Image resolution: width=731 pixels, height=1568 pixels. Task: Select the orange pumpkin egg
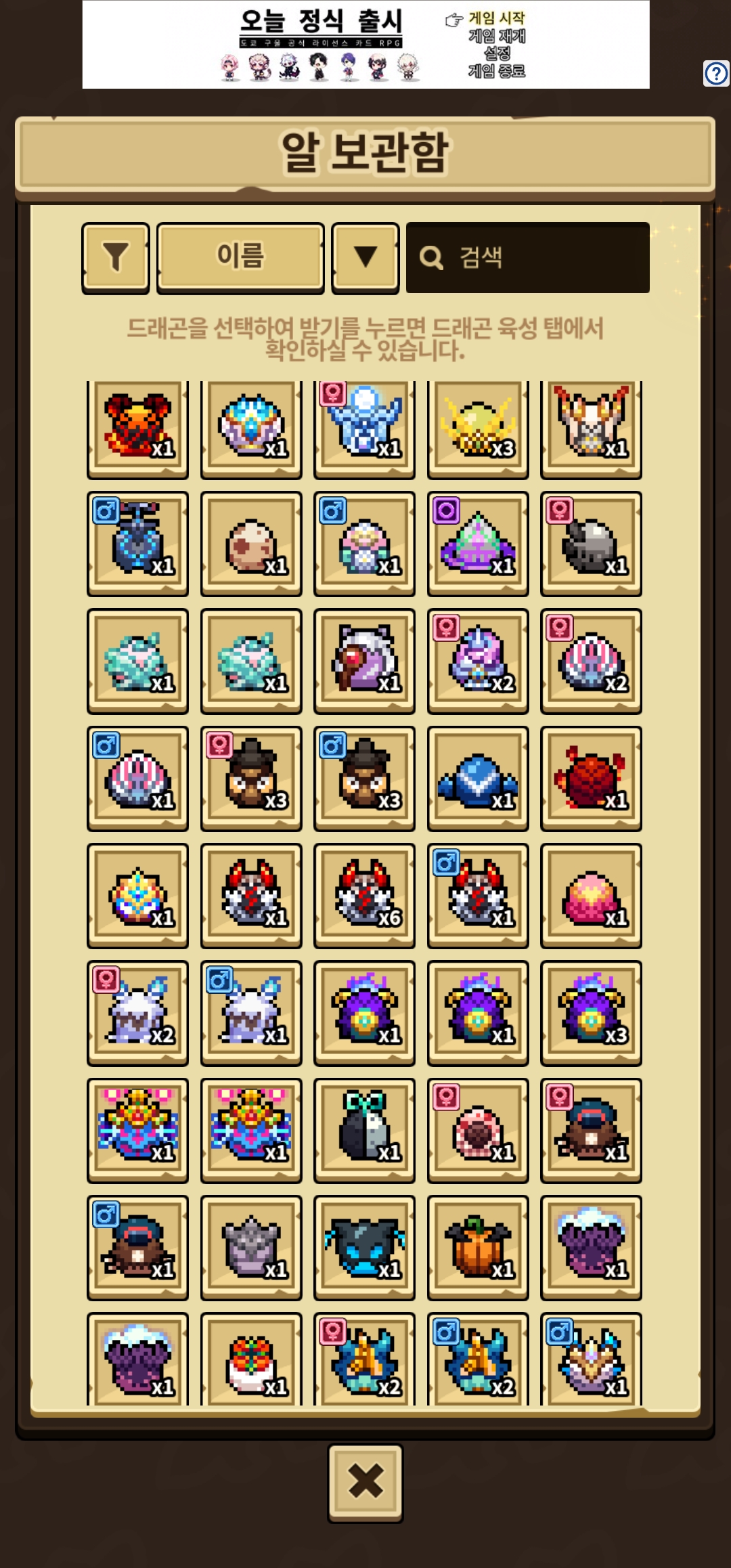click(478, 1248)
